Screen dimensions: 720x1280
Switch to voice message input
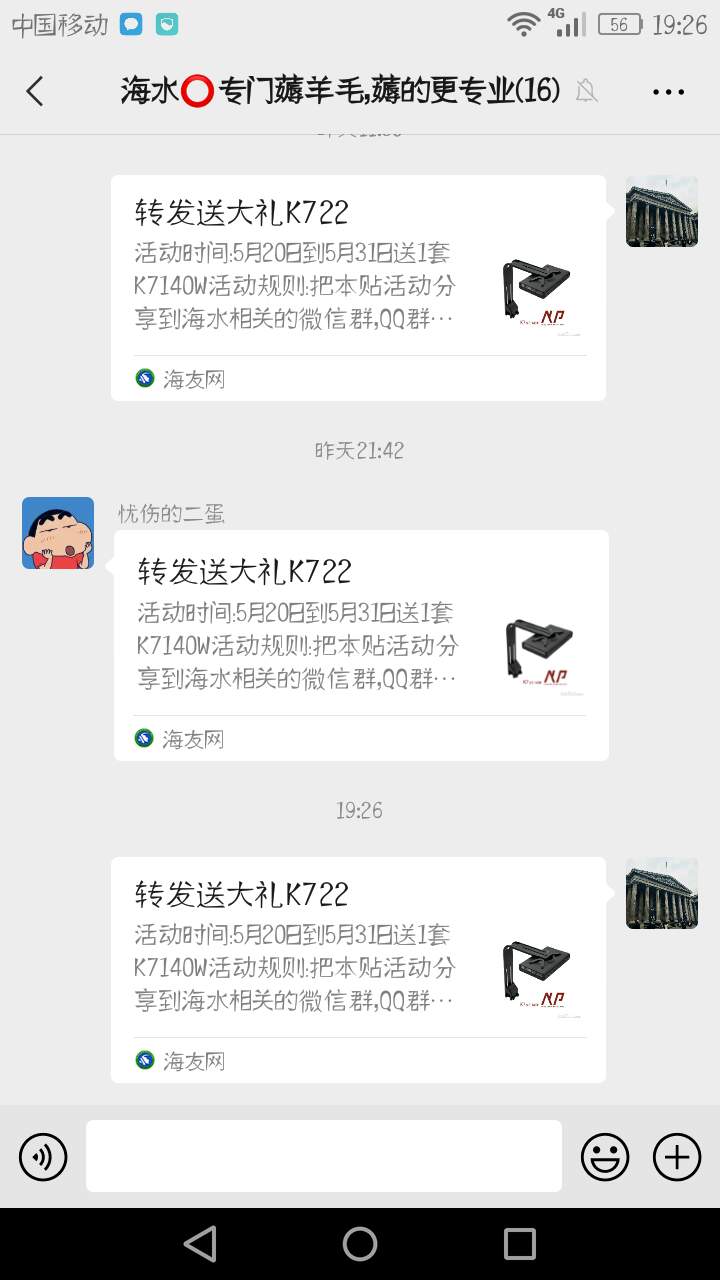pos(43,1157)
